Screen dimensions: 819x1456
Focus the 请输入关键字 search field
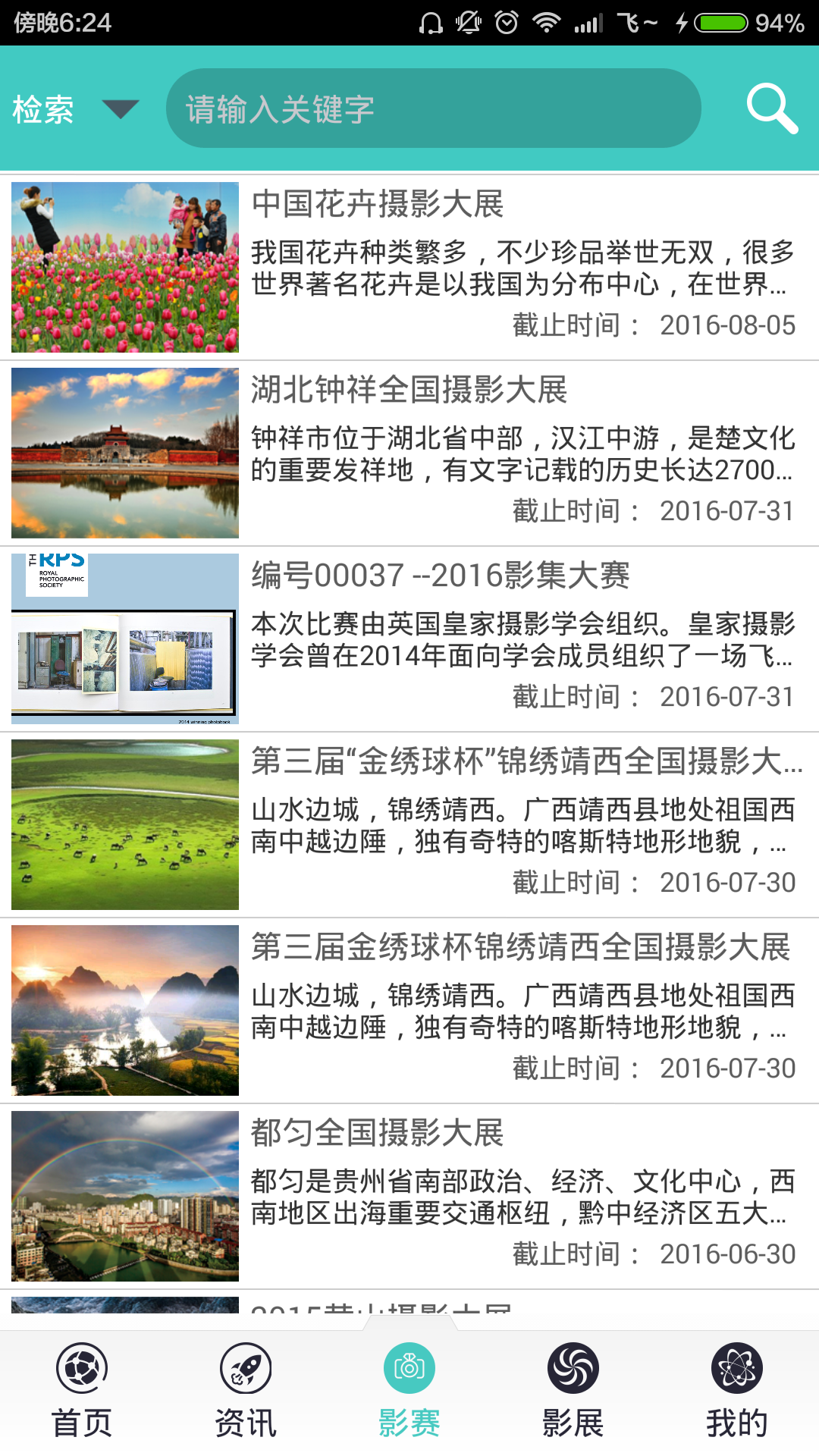pos(432,109)
